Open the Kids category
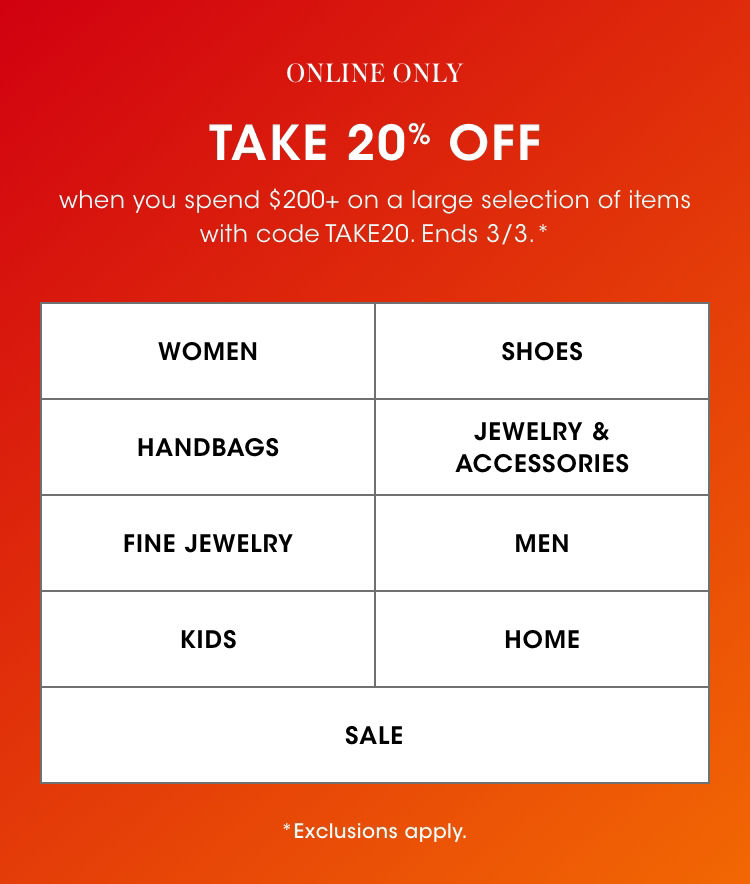 tap(208, 639)
